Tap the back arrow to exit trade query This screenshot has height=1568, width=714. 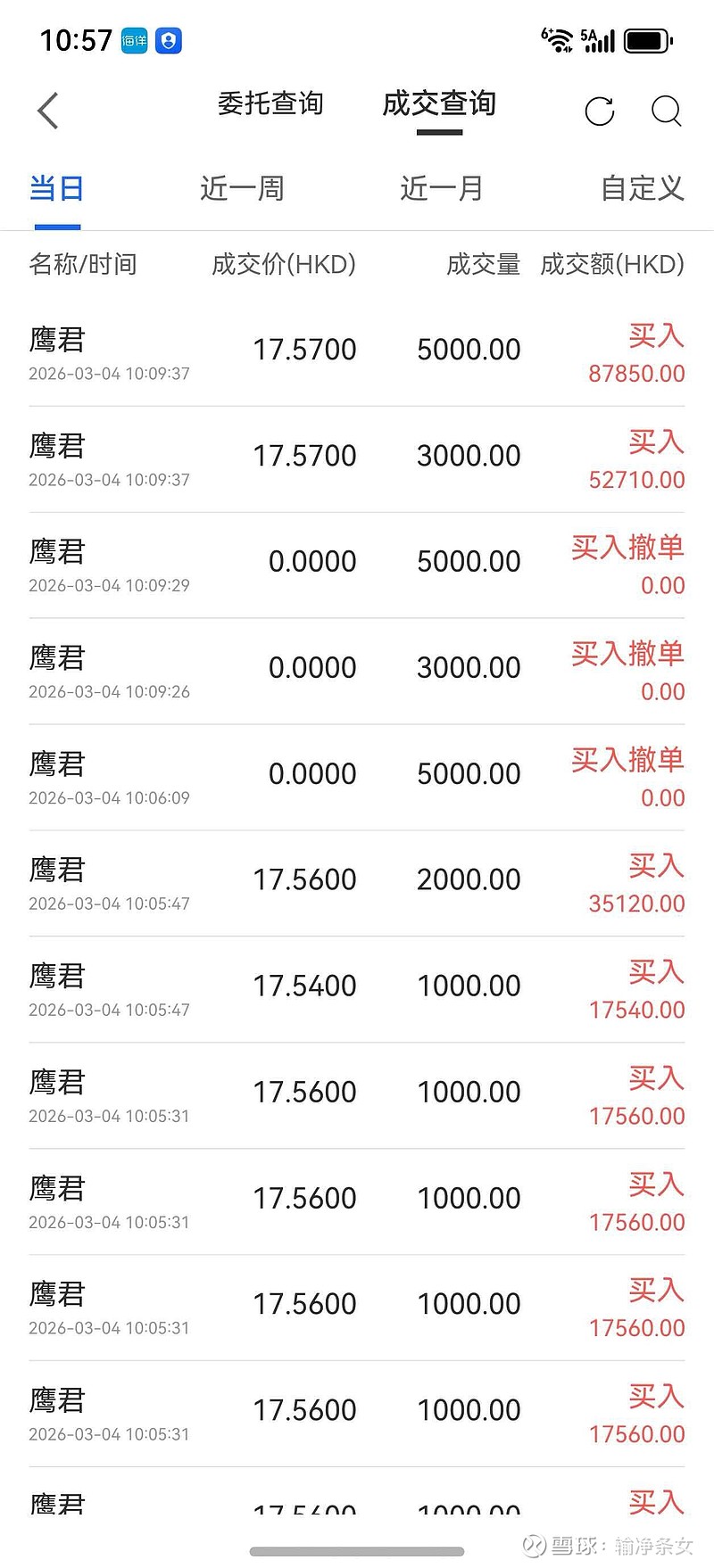46,111
